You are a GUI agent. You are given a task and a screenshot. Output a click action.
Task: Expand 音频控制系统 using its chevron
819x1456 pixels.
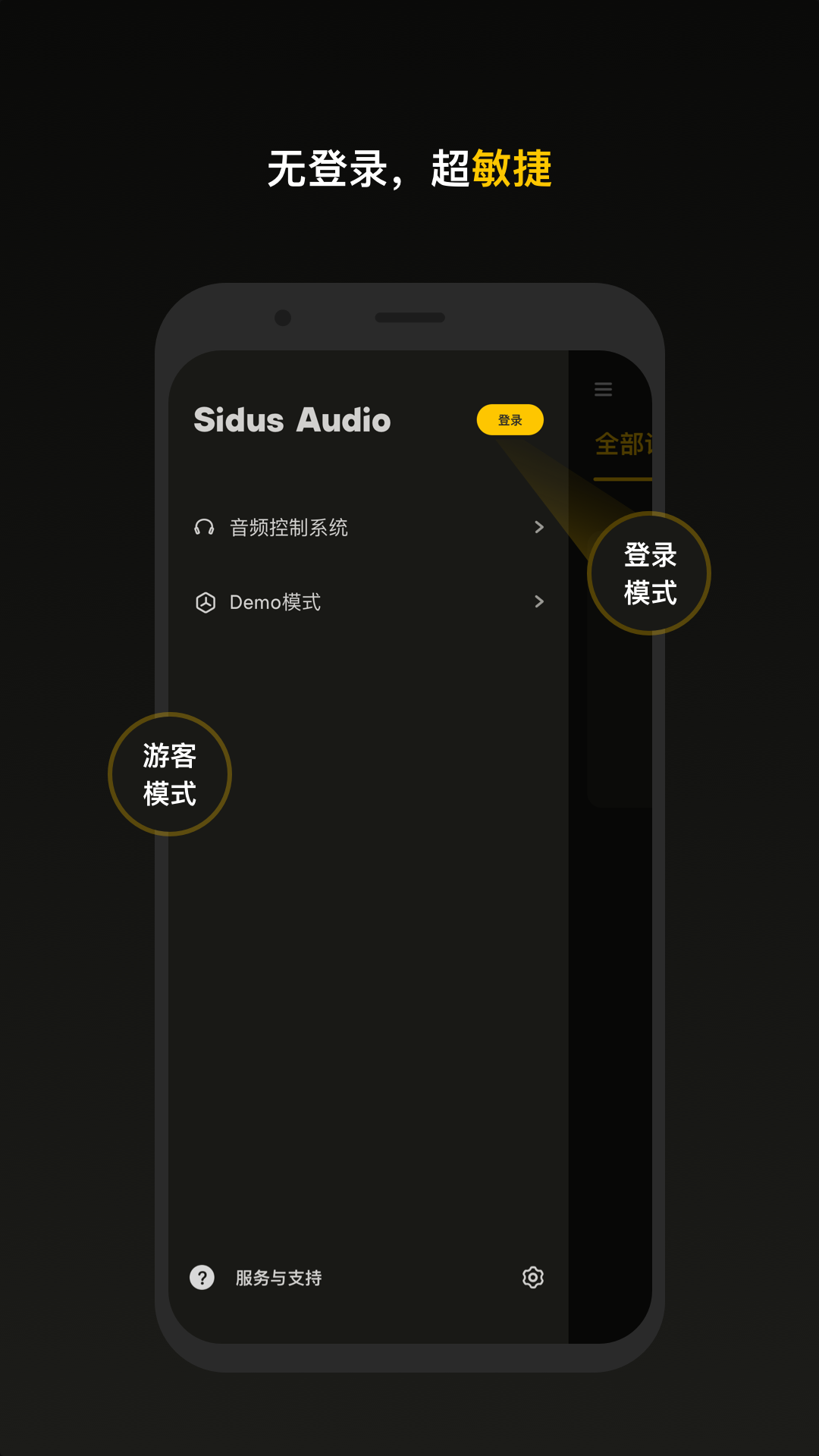click(540, 528)
